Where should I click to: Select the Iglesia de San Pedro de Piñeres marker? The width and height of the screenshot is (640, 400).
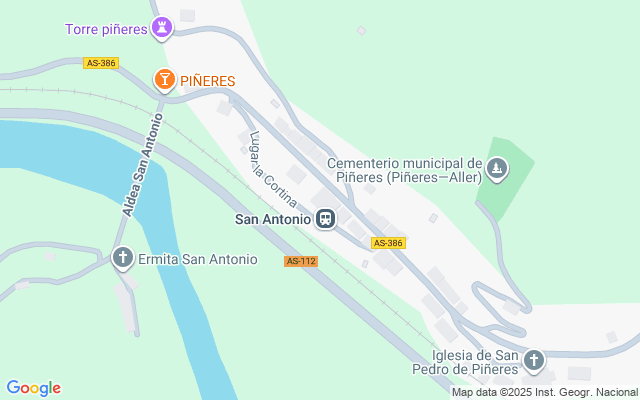click(x=534, y=361)
